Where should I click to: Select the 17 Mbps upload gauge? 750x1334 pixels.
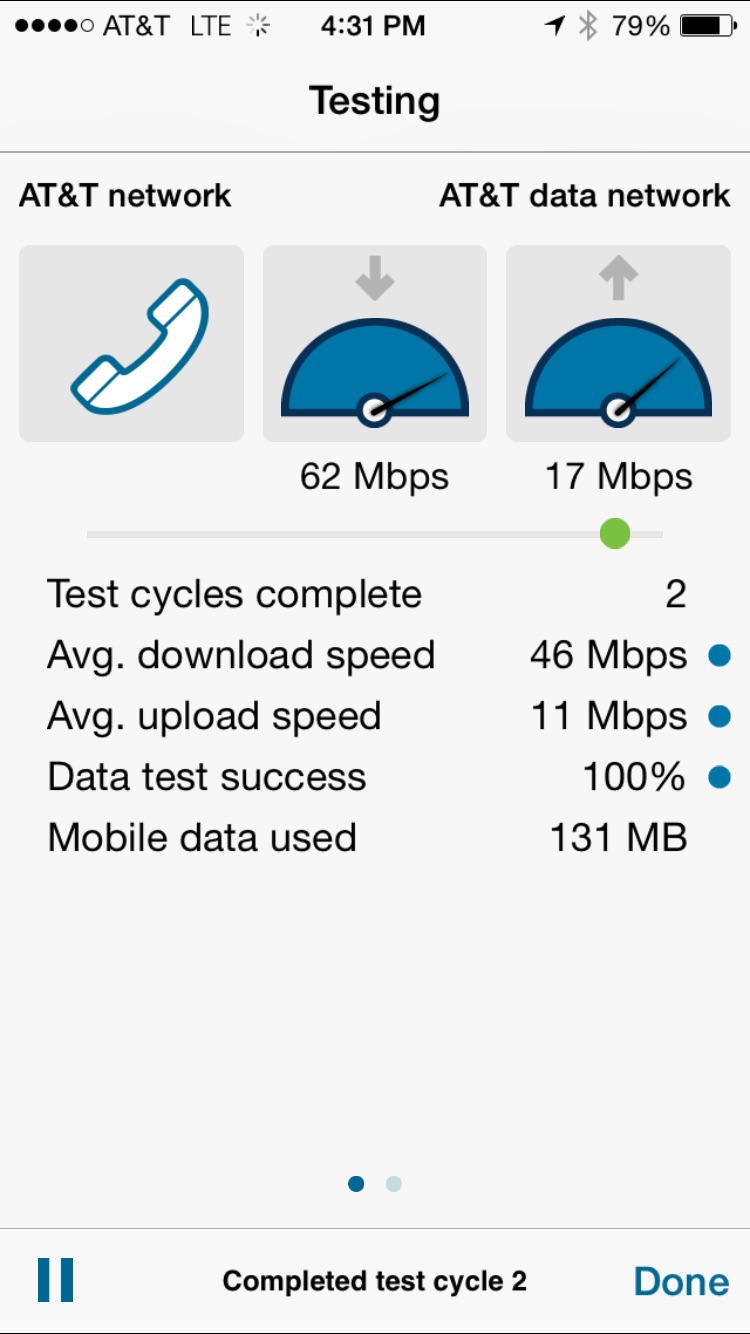[x=618, y=343]
